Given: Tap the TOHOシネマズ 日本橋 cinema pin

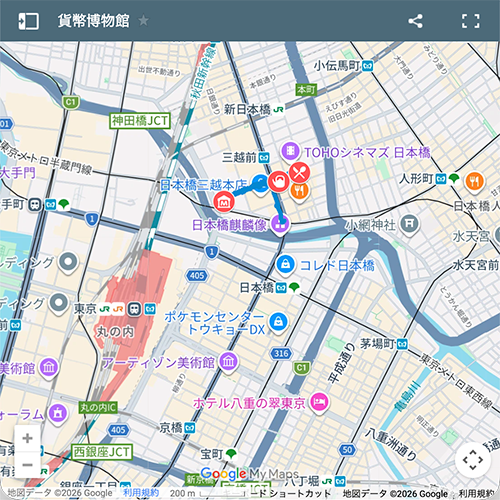Looking at the screenshot, I should click(x=290, y=152).
